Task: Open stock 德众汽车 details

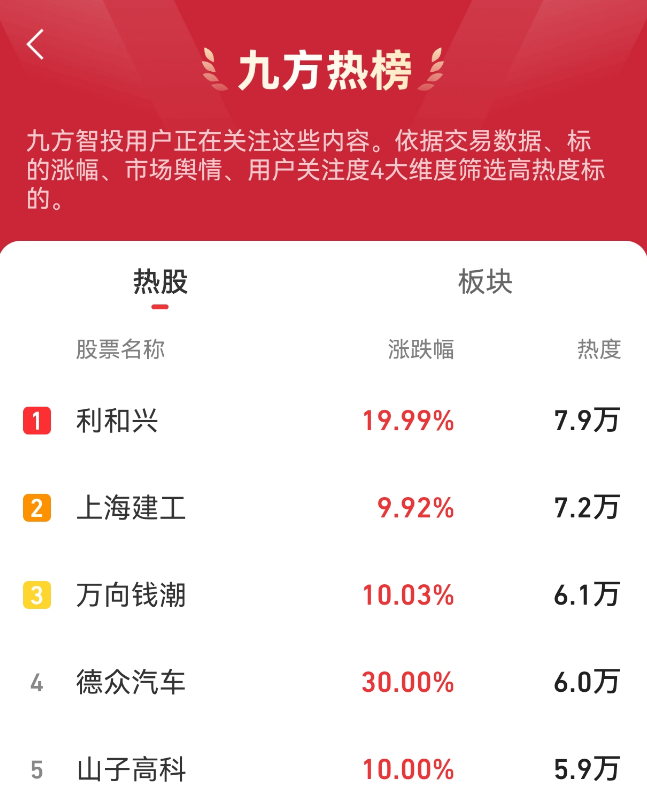Action: point(131,683)
